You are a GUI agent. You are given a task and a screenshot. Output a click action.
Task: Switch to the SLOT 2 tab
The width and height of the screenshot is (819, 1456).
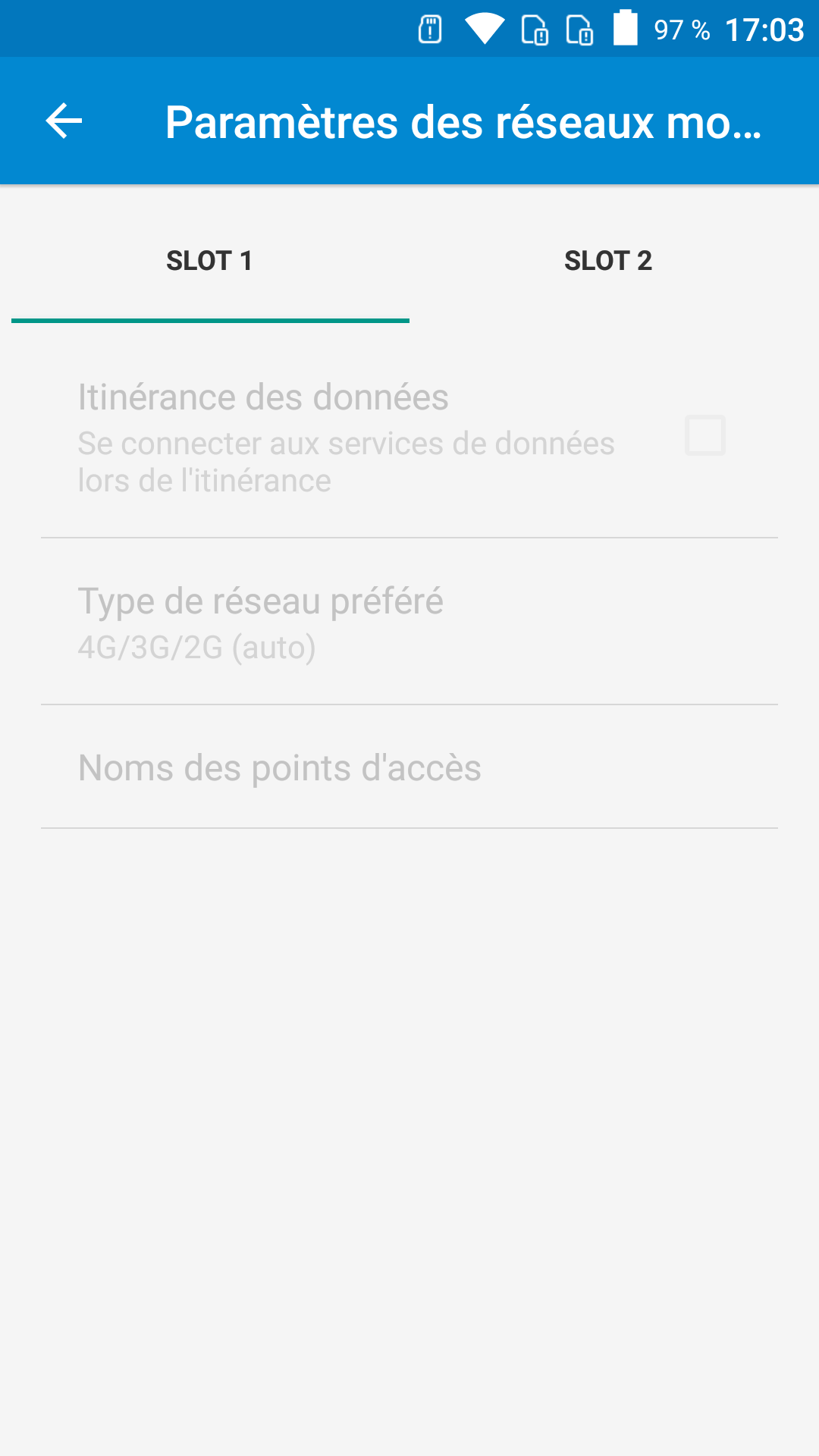tap(608, 261)
